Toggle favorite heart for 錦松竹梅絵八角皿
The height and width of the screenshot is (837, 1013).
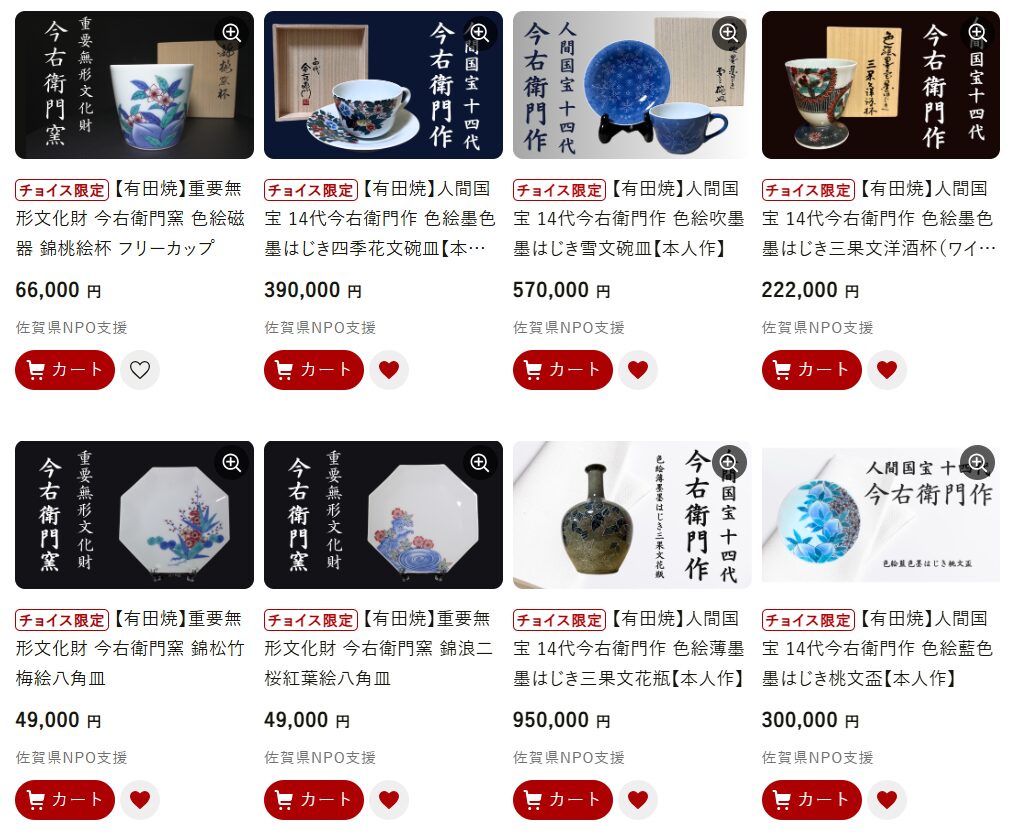140,800
